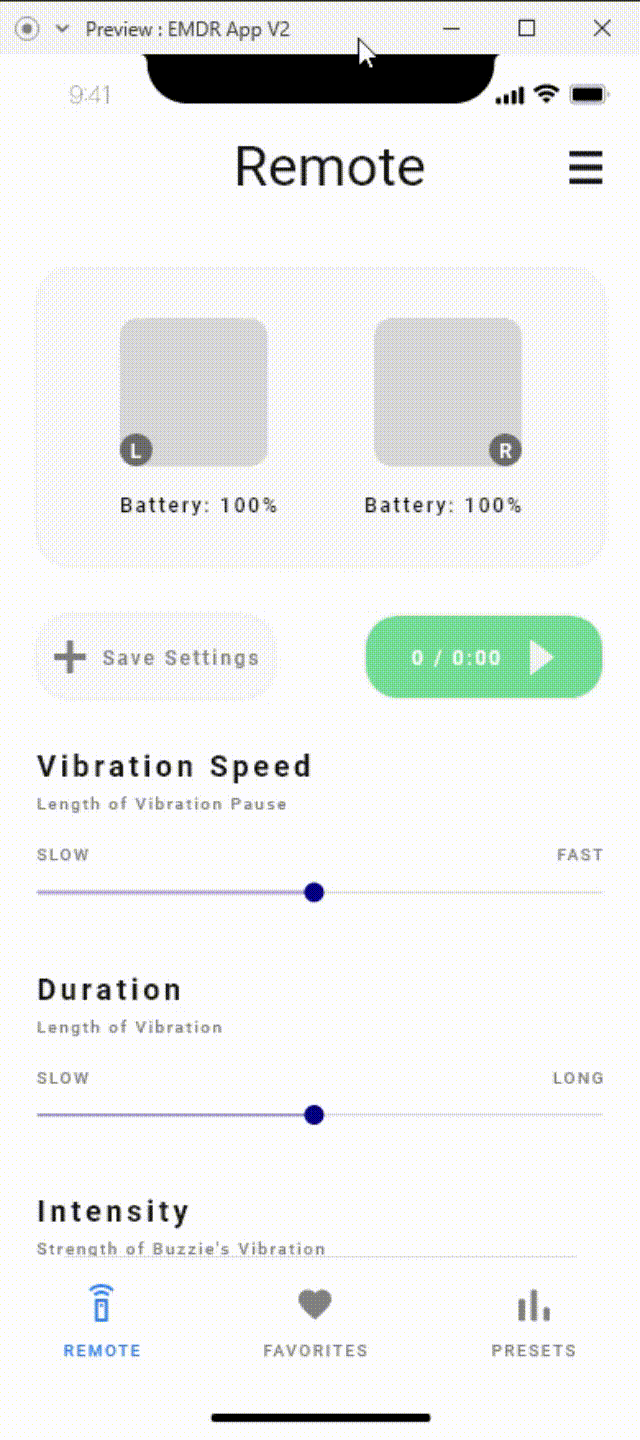Select the left Buzzie device tile
The width and height of the screenshot is (640, 1440).
193,392
